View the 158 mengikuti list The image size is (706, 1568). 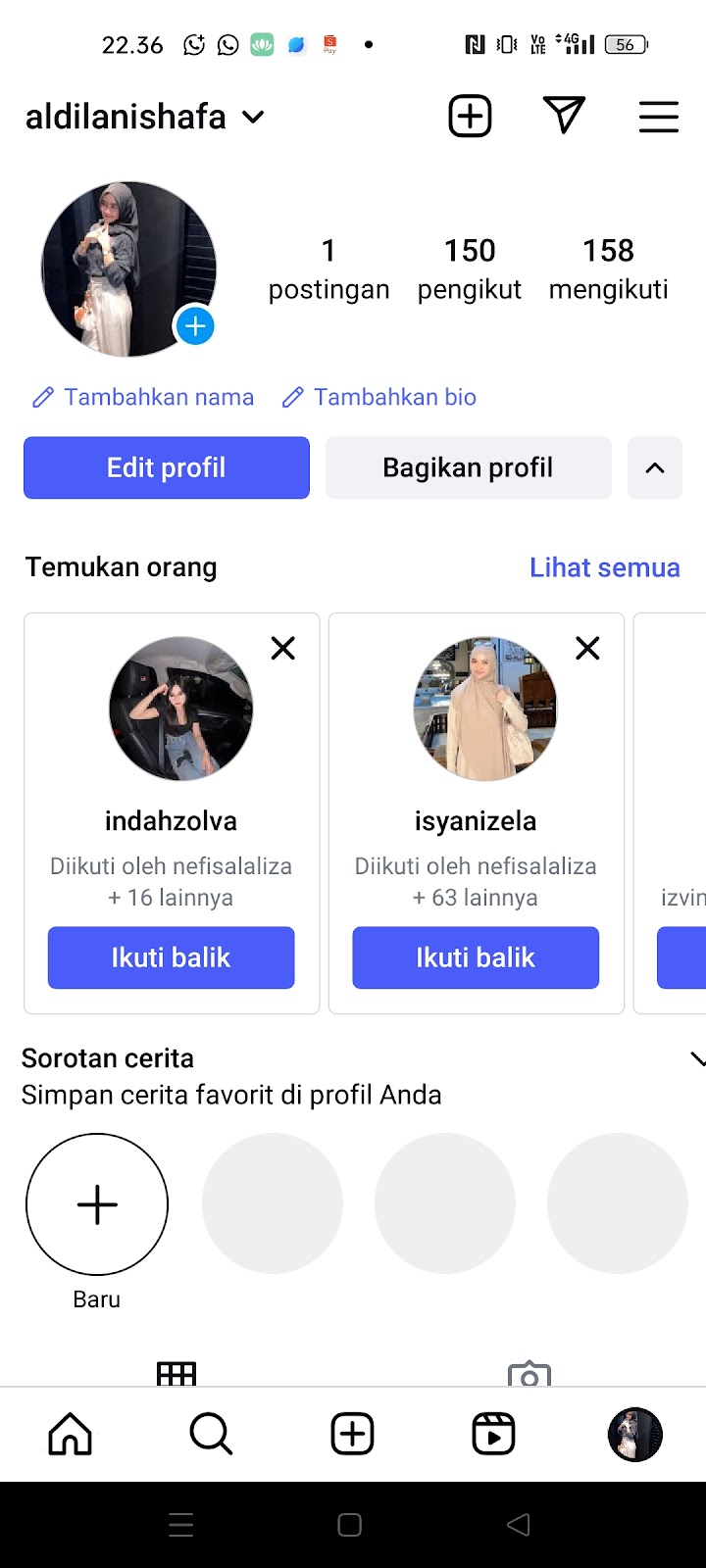[608, 269]
